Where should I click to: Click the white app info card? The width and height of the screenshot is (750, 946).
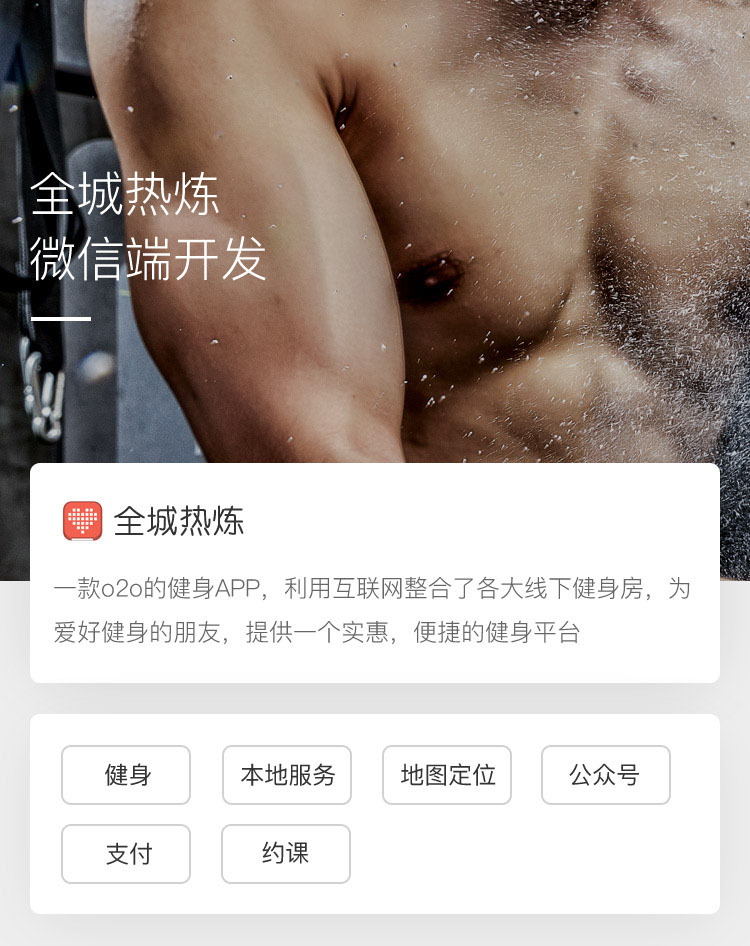[375, 575]
